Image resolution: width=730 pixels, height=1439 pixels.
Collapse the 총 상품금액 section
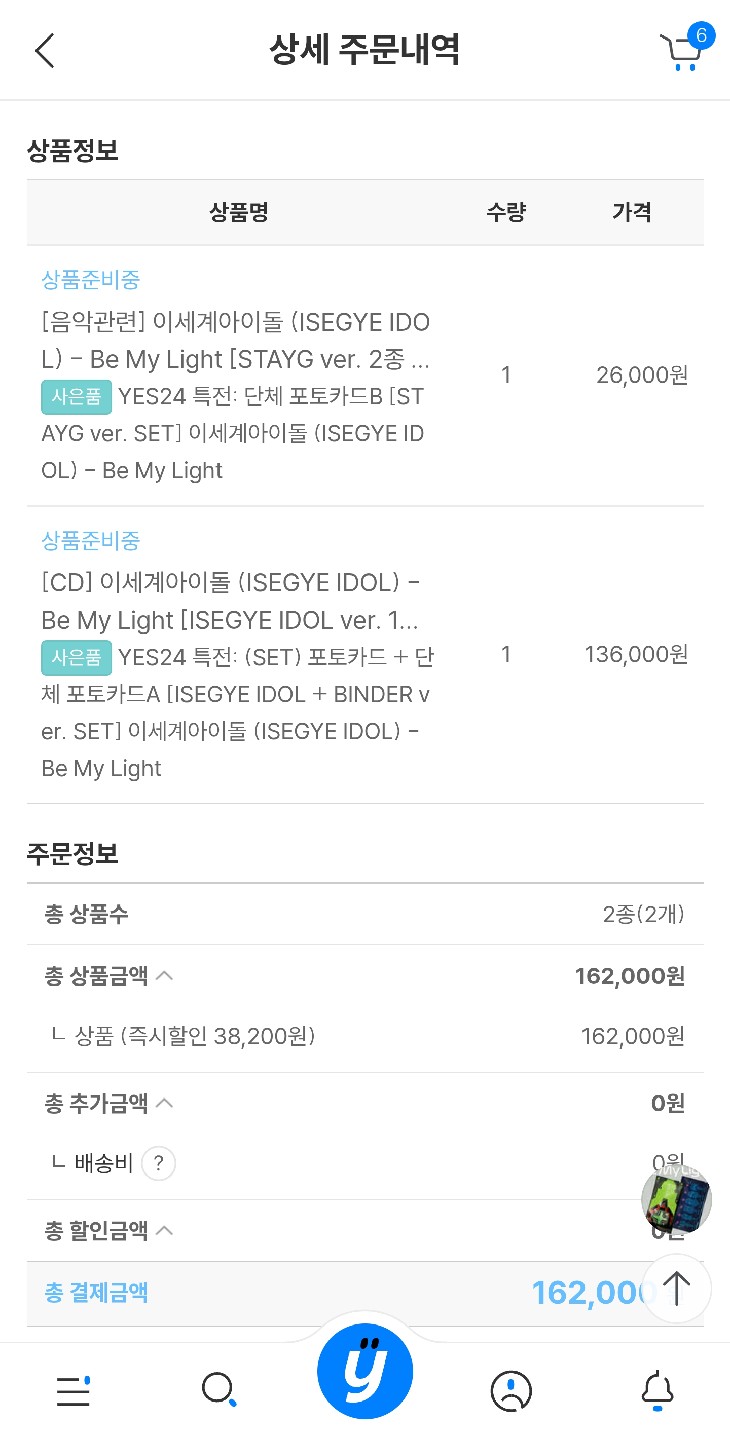(165, 976)
